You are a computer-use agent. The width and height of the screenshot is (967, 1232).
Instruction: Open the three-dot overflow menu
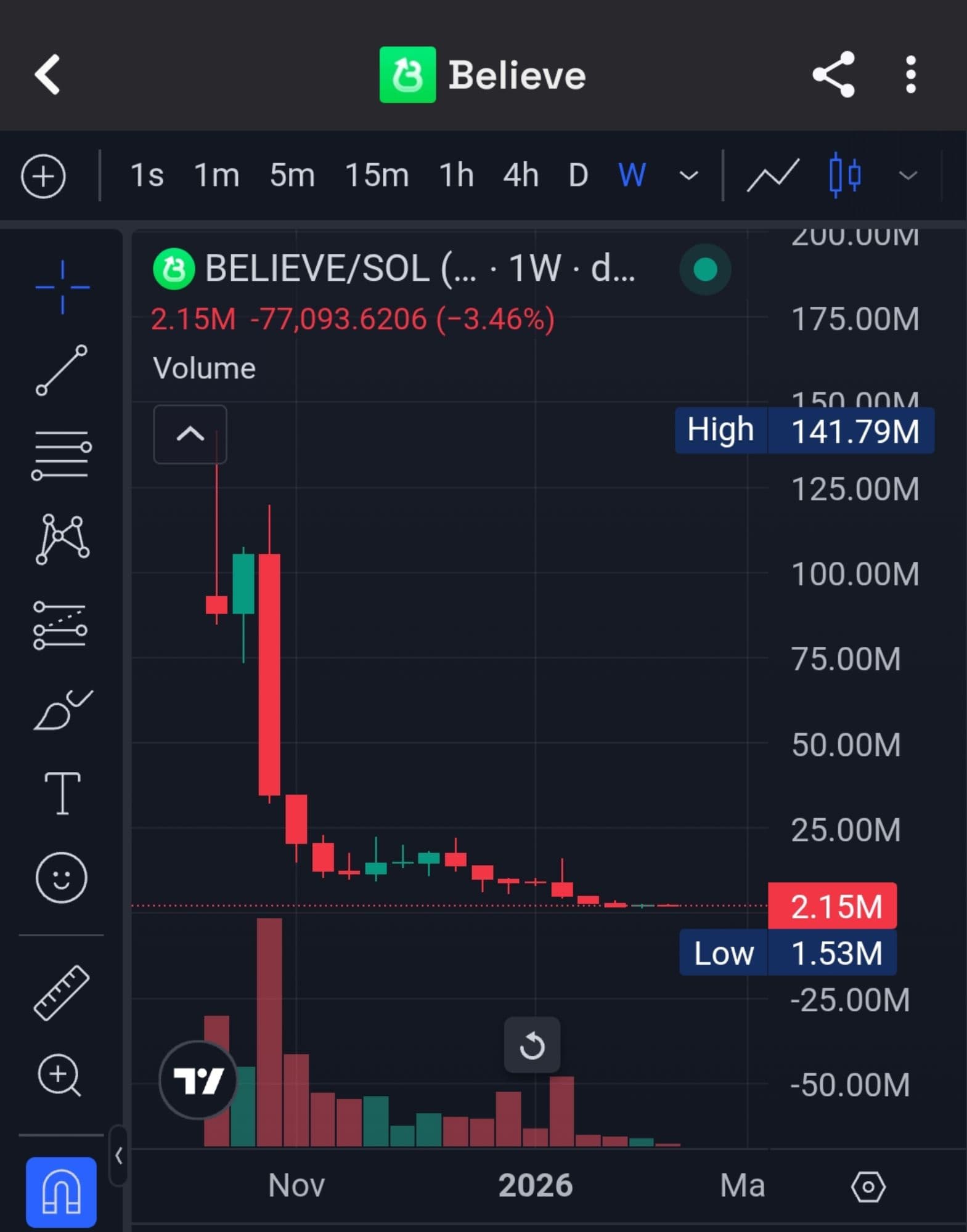coord(910,75)
